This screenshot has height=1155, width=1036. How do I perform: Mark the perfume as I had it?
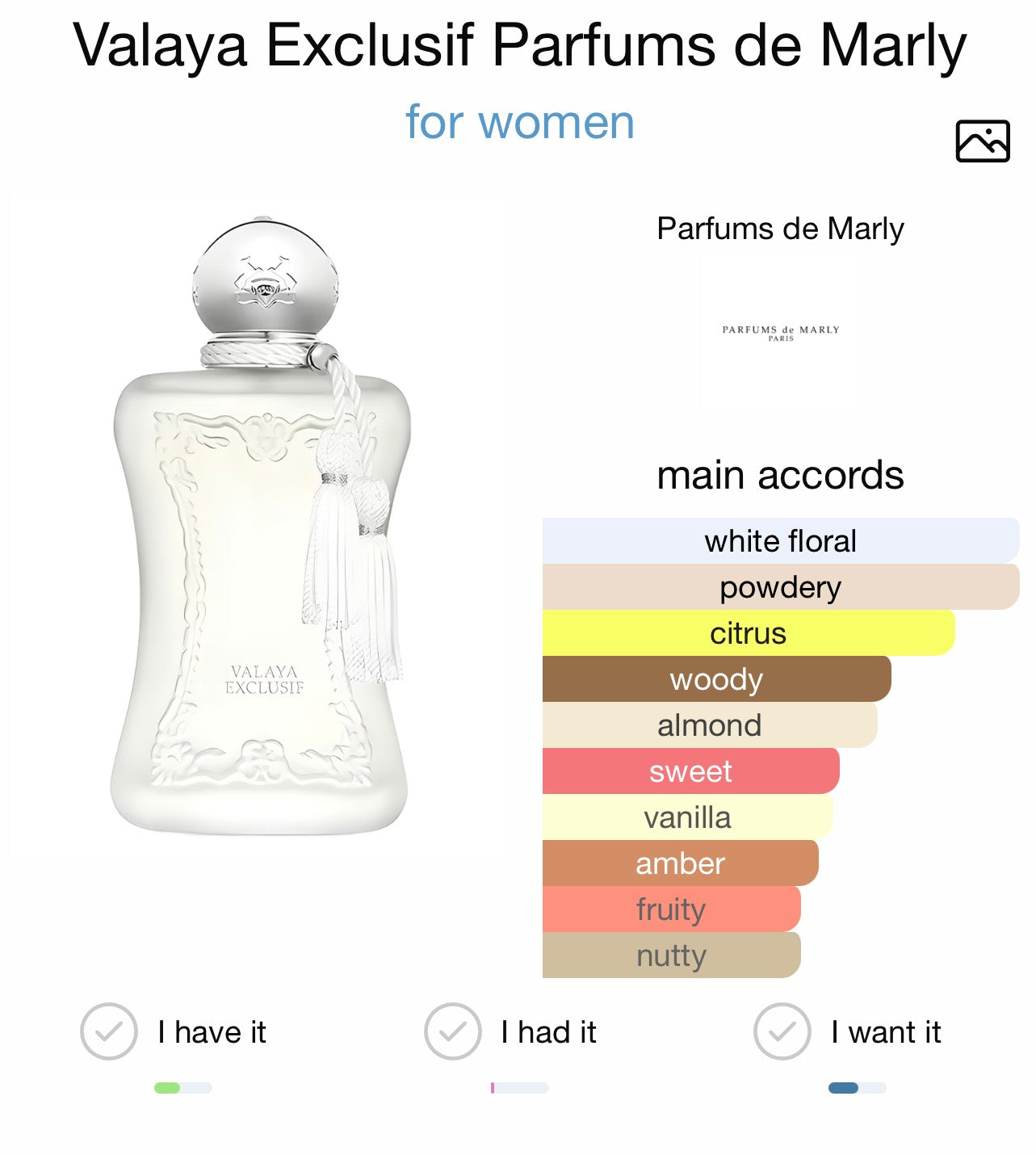click(453, 1031)
